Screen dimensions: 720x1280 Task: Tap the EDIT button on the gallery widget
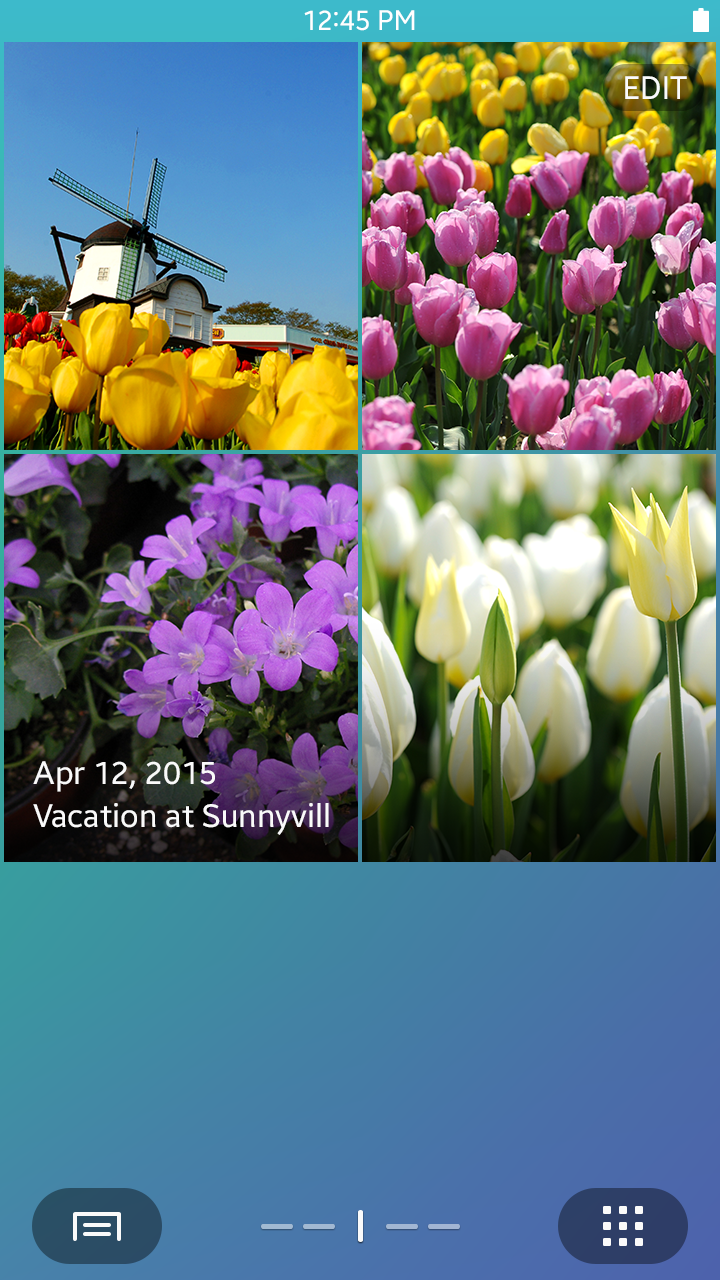pyautogui.click(x=655, y=88)
